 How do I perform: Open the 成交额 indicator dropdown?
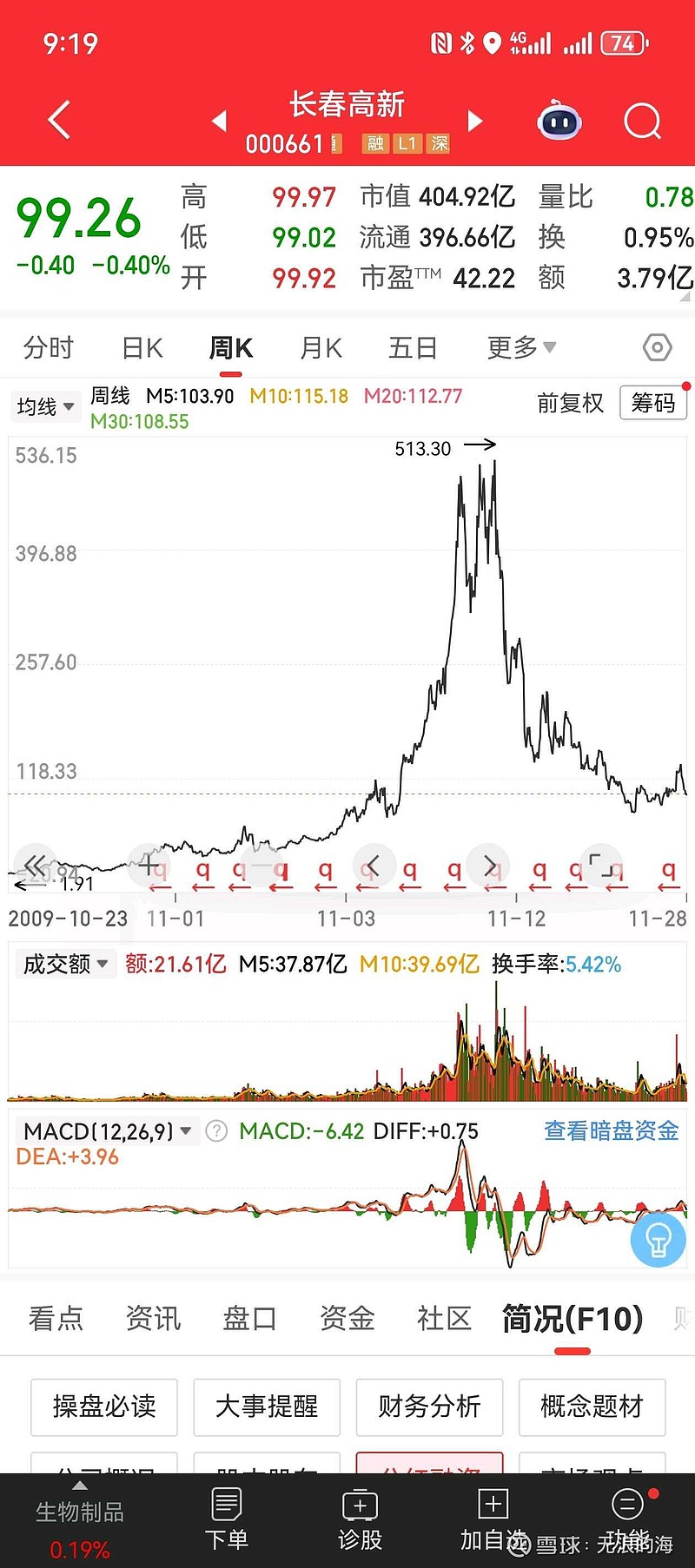tap(64, 964)
